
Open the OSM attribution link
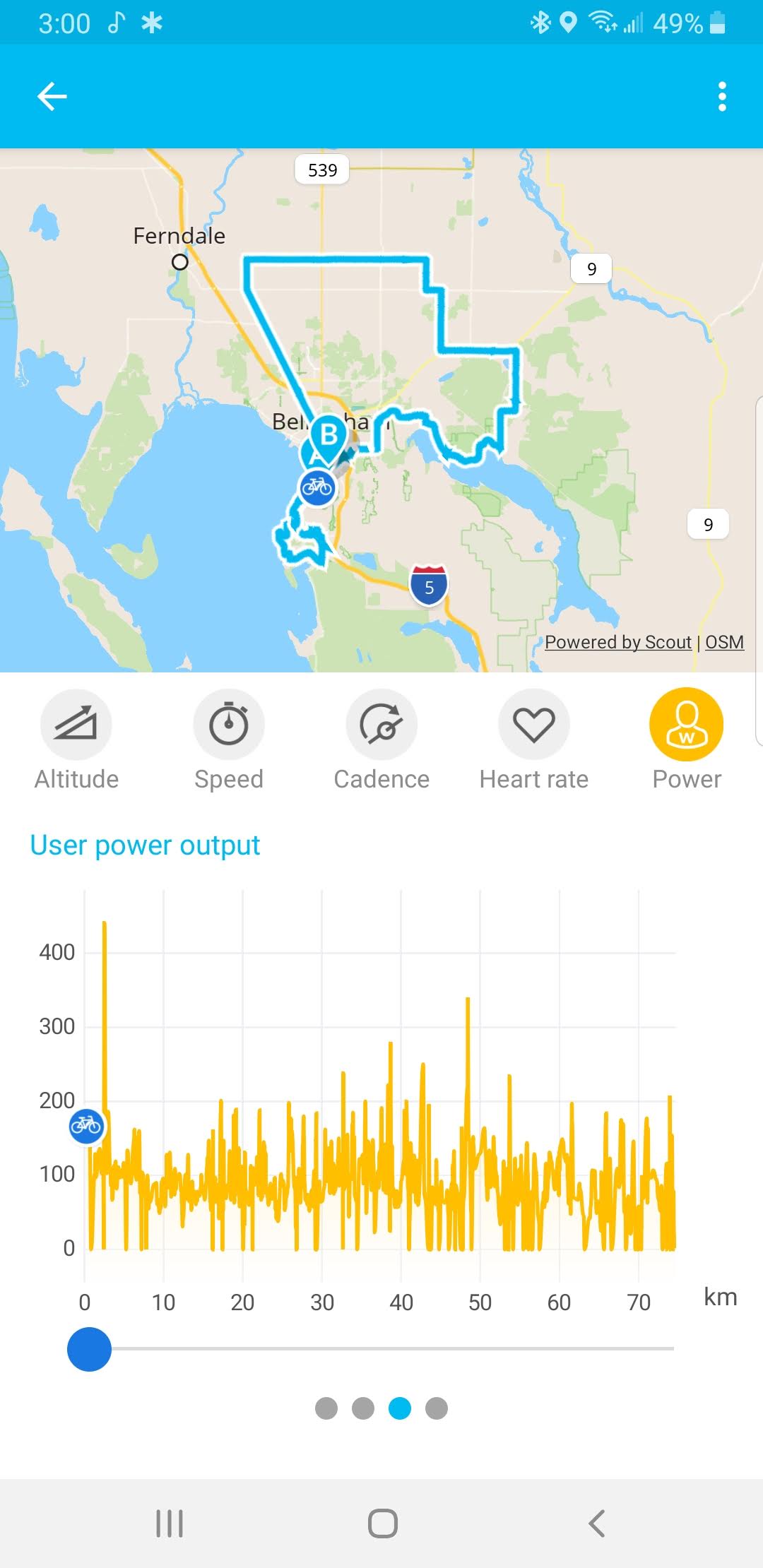point(724,642)
